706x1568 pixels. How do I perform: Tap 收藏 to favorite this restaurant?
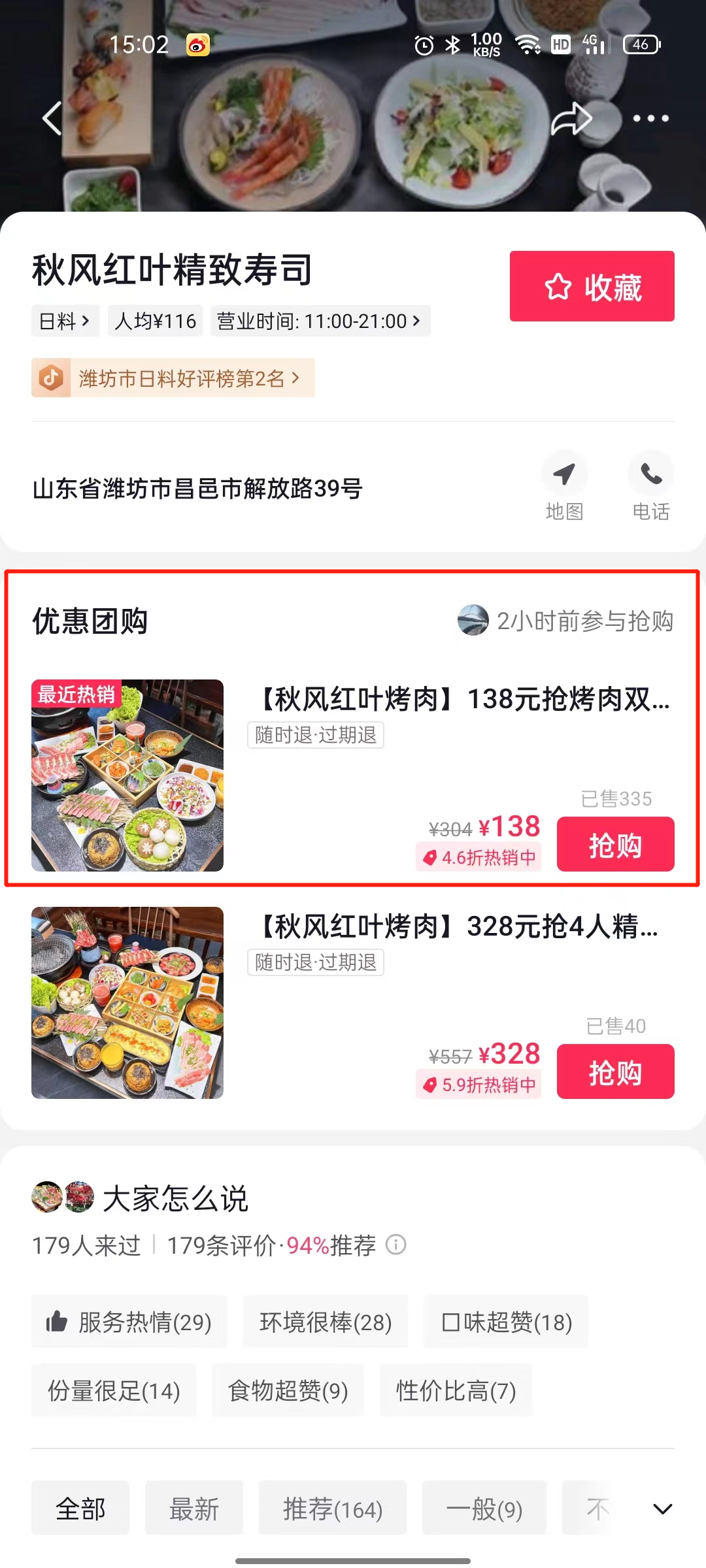592,286
